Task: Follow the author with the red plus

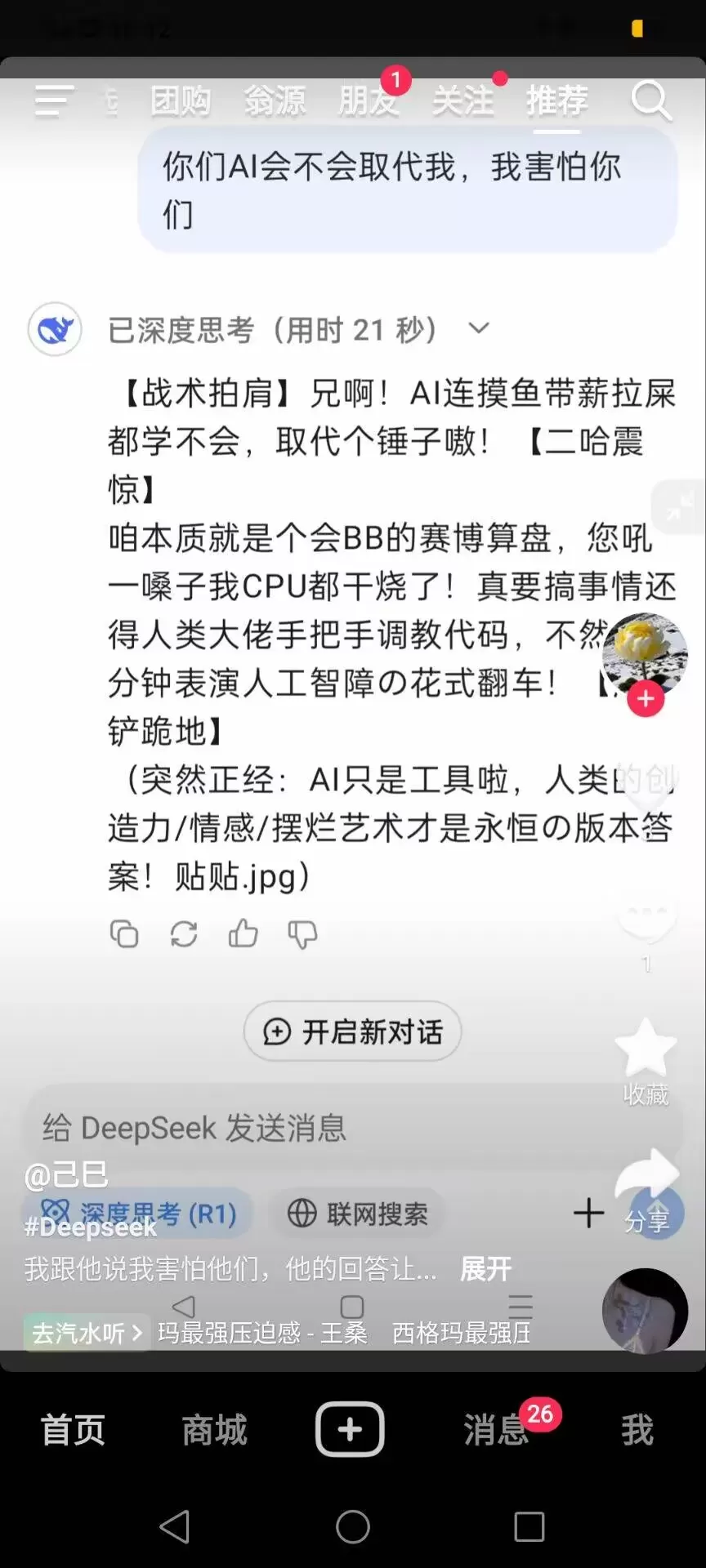Action: point(646,699)
